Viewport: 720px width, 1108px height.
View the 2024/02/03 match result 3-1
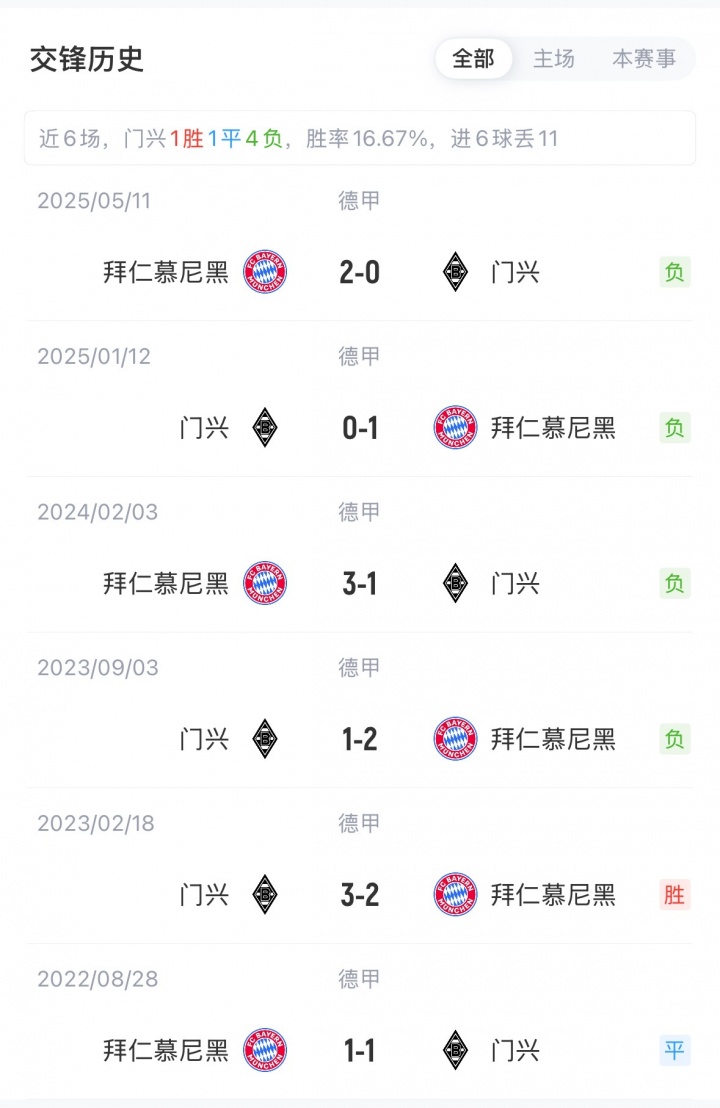point(360,584)
